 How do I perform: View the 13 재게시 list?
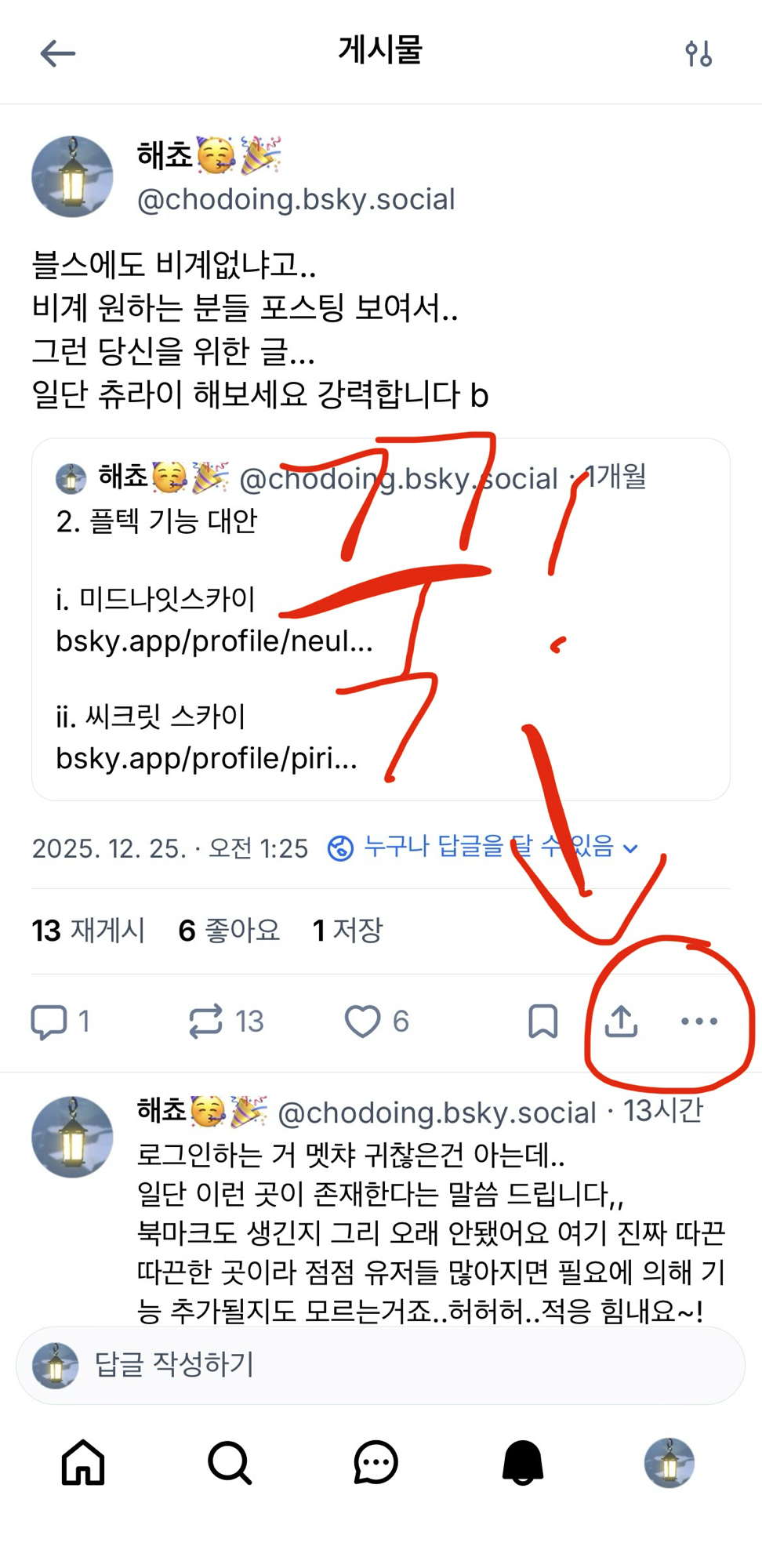[89, 931]
